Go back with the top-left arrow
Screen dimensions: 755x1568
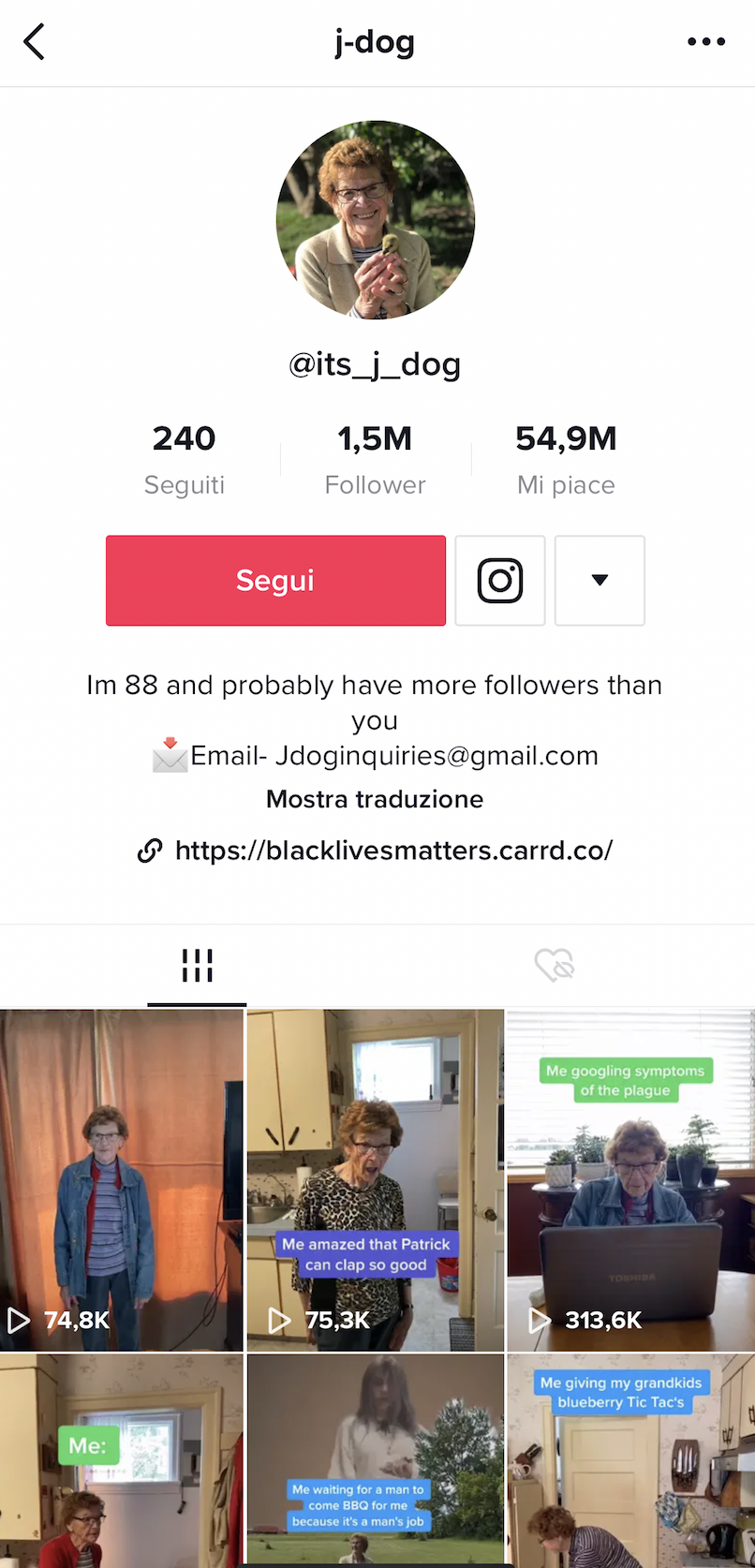click(x=35, y=42)
